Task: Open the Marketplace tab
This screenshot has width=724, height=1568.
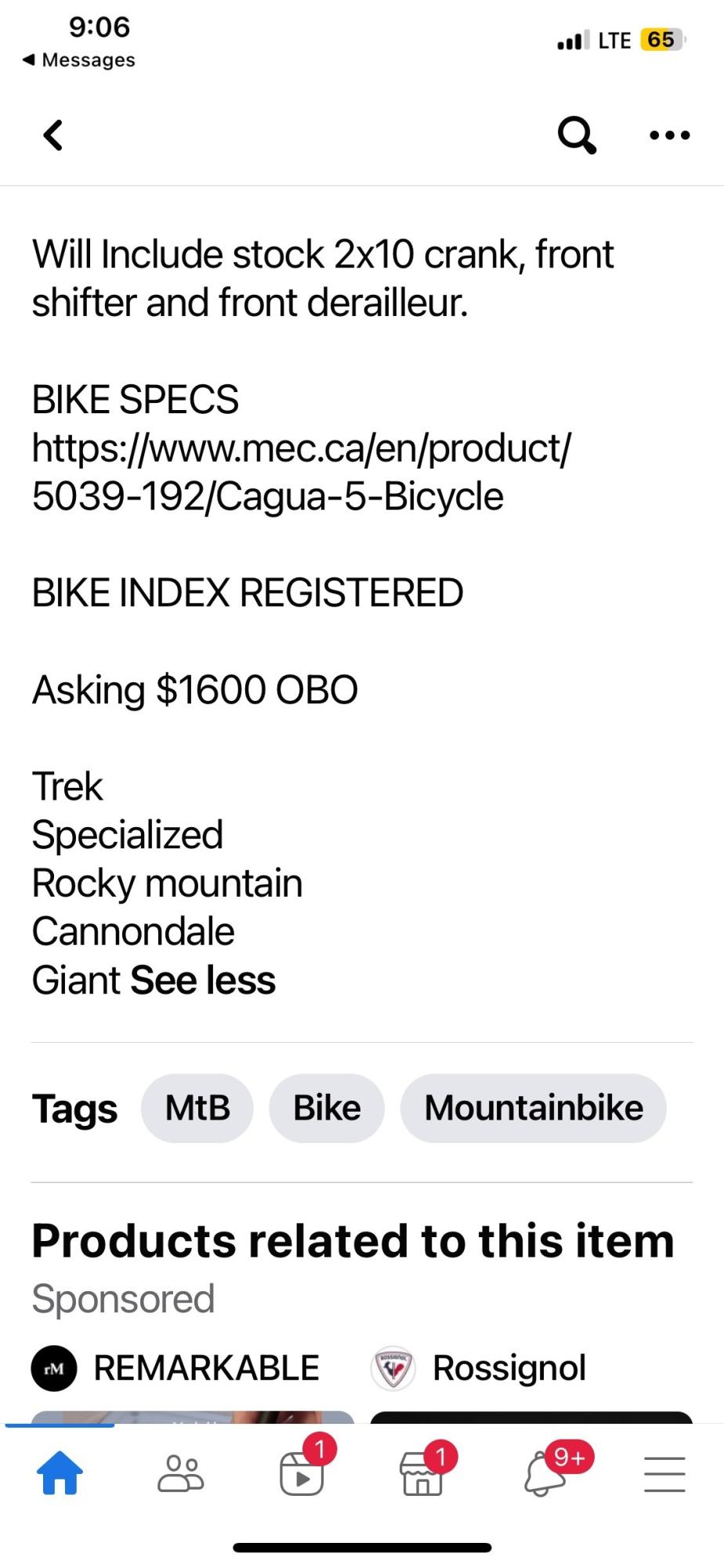Action: [423, 1474]
